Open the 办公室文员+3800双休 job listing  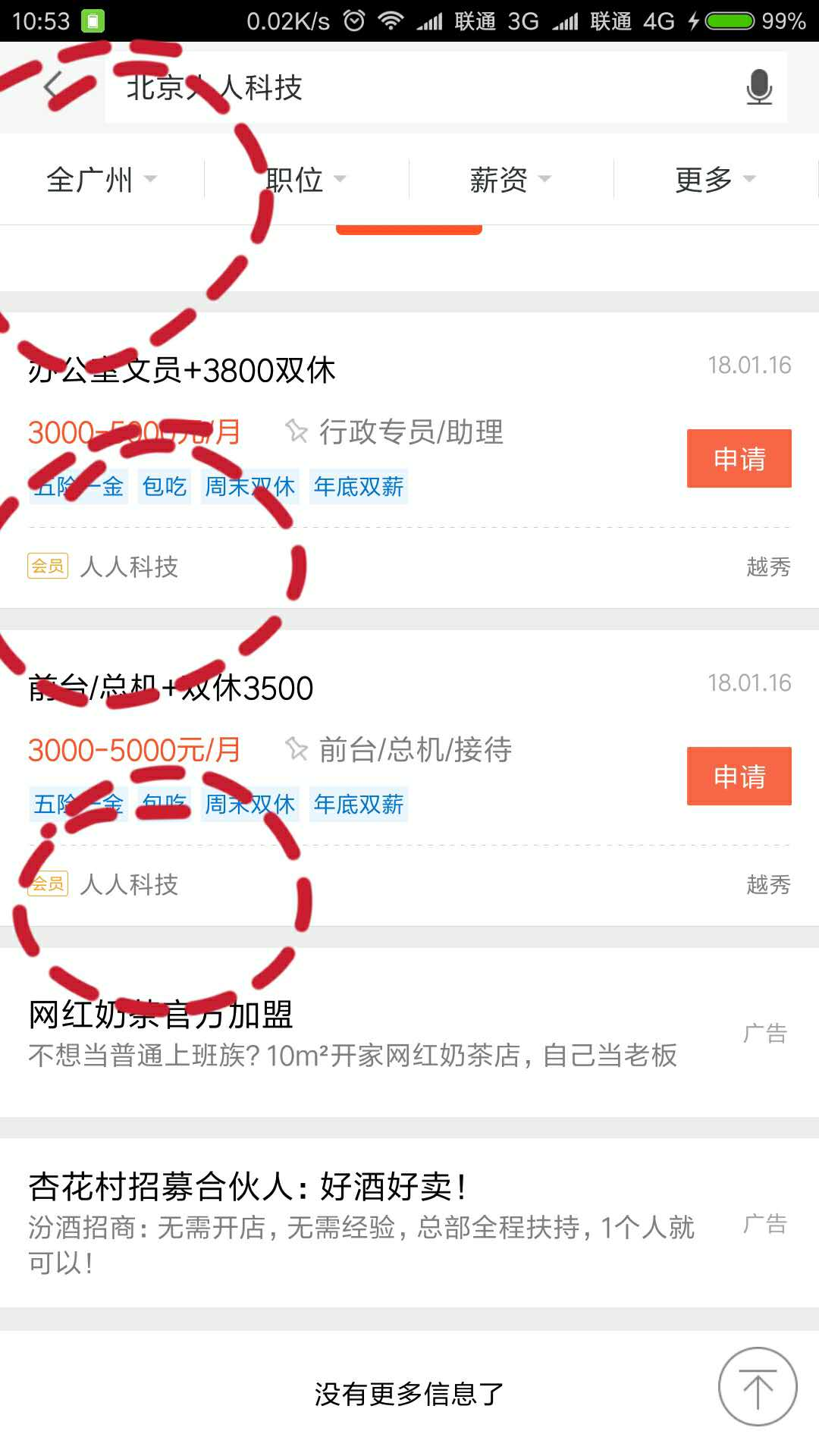pyautogui.click(x=182, y=371)
